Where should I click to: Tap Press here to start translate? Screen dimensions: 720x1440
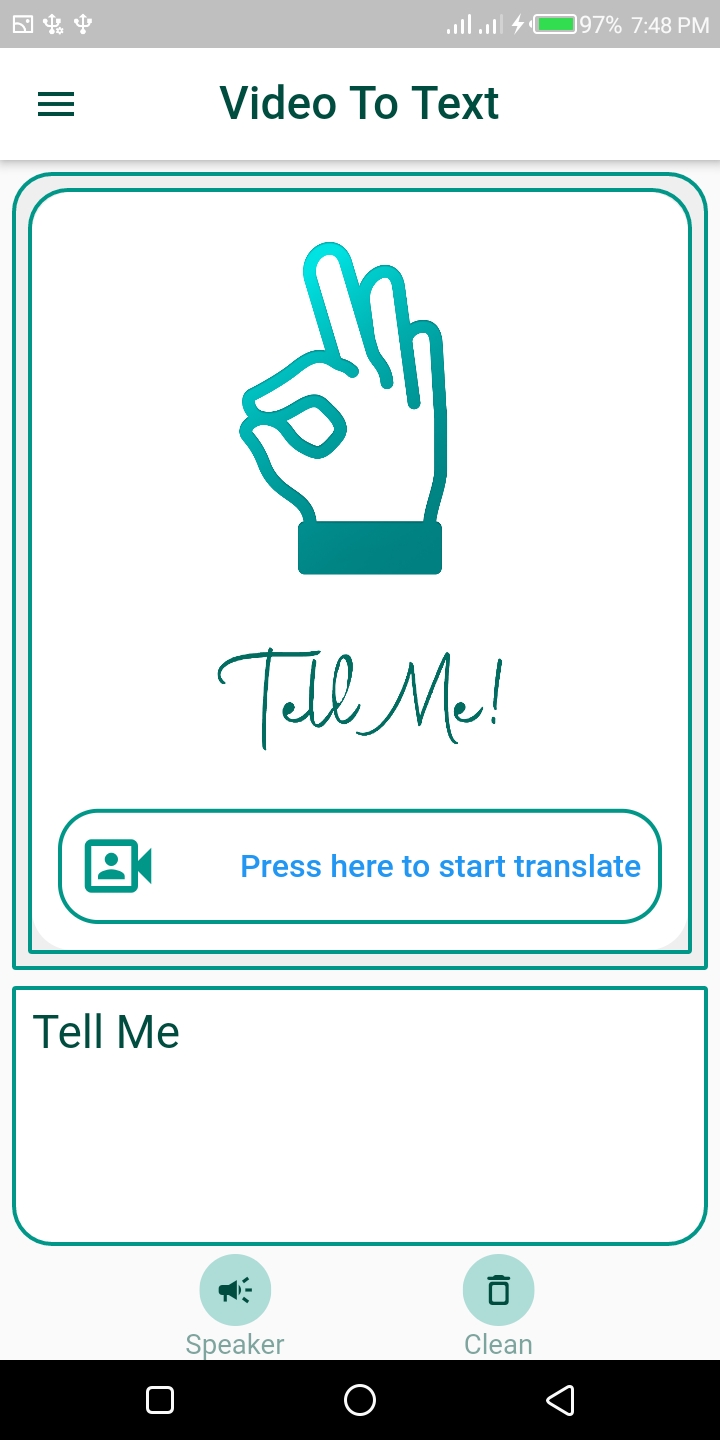point(360,866)
